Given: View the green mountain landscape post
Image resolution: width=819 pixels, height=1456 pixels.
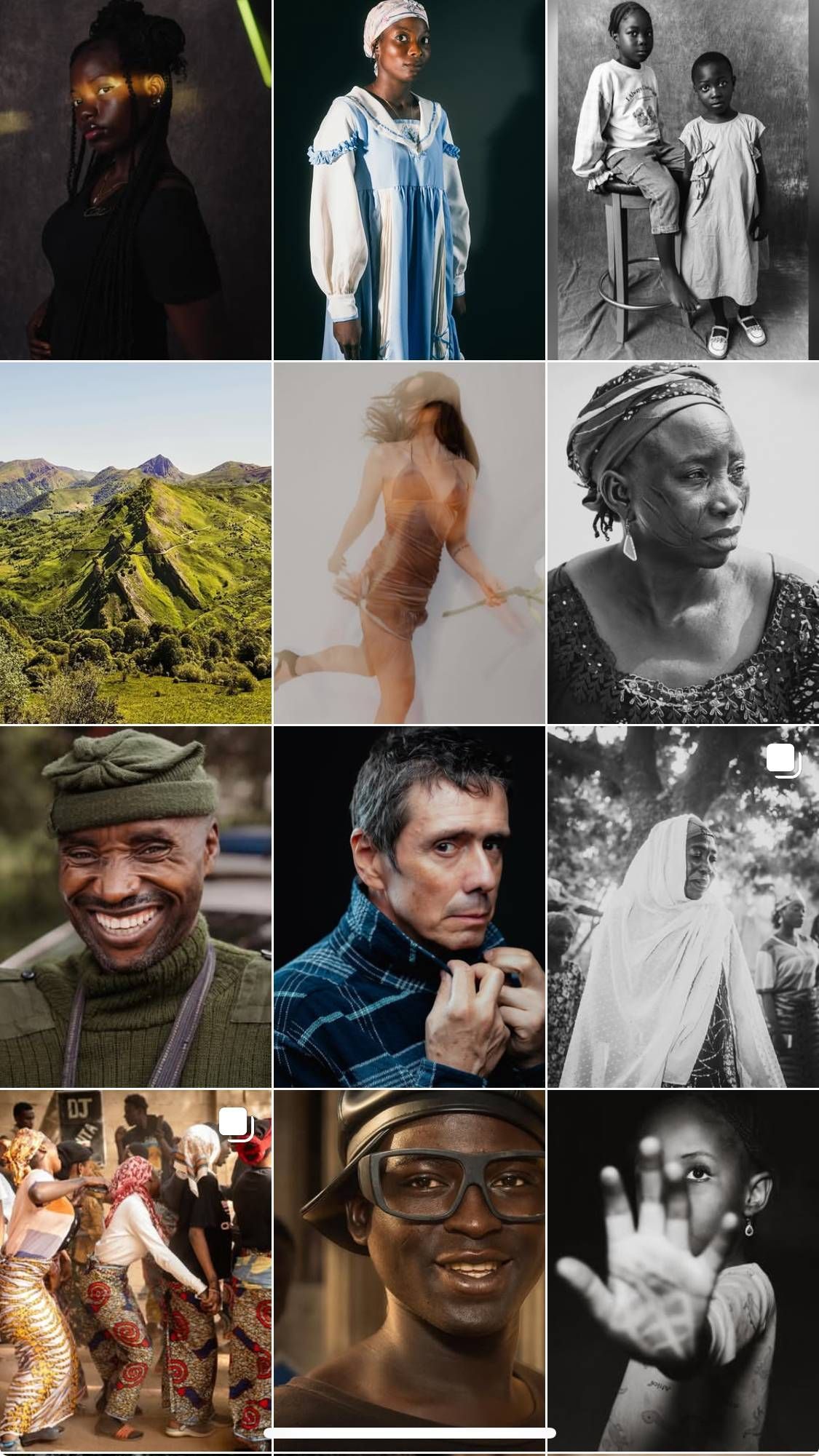Looking at the screenshot, I should tap(135, 543).
